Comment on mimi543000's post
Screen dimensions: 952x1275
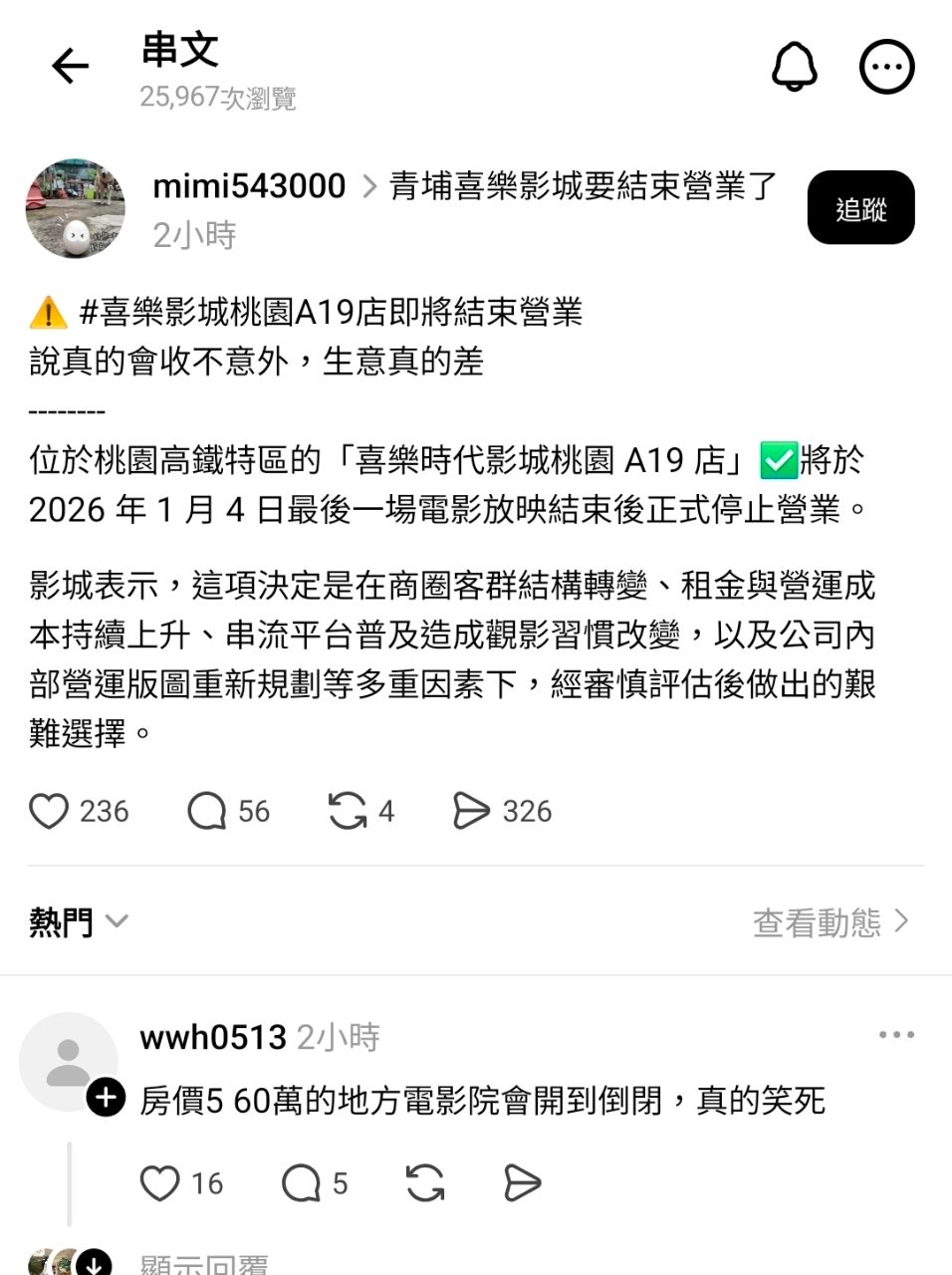click(207, 811)
